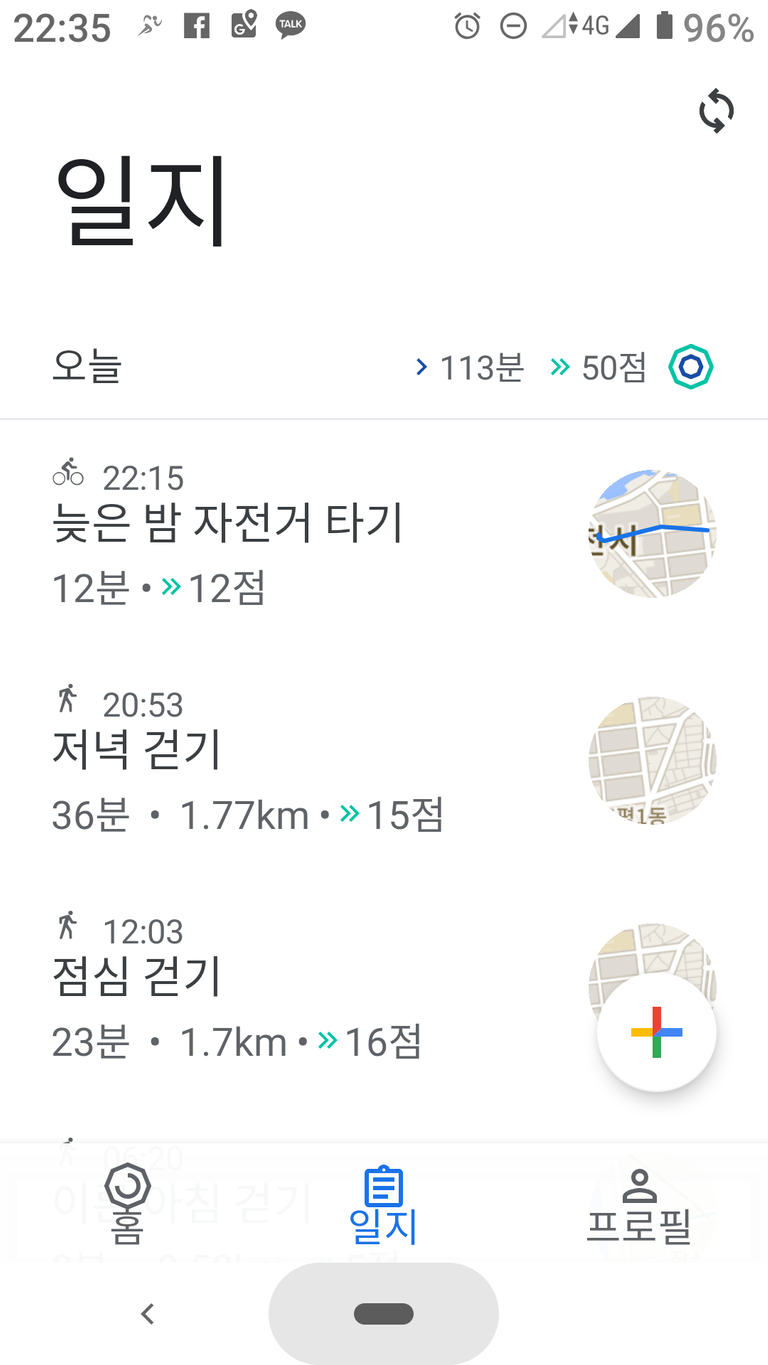This screenshot has width=768, height=1365.
Task: Select the 일지 tab
Action: point(383,1204)
